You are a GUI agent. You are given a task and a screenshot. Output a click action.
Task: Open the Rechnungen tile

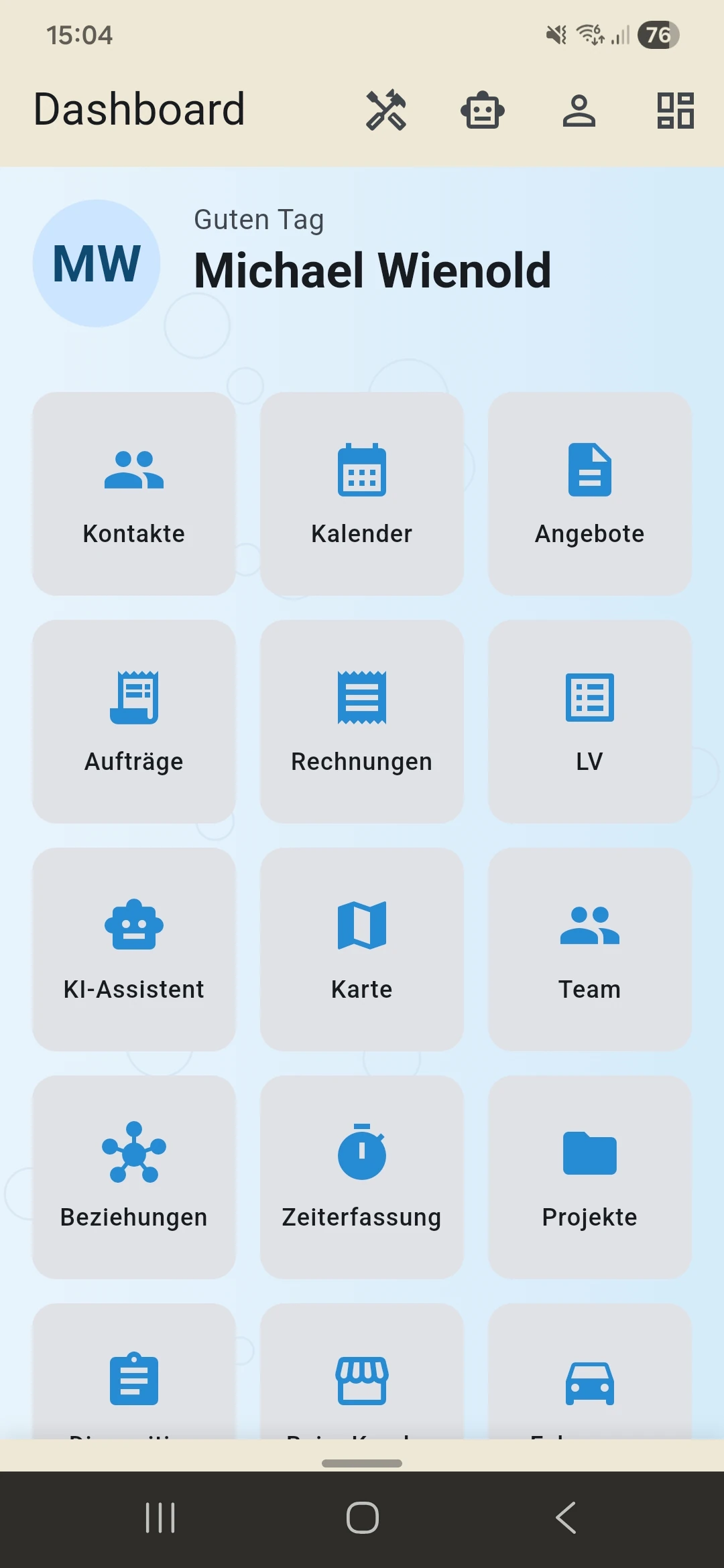361,720
